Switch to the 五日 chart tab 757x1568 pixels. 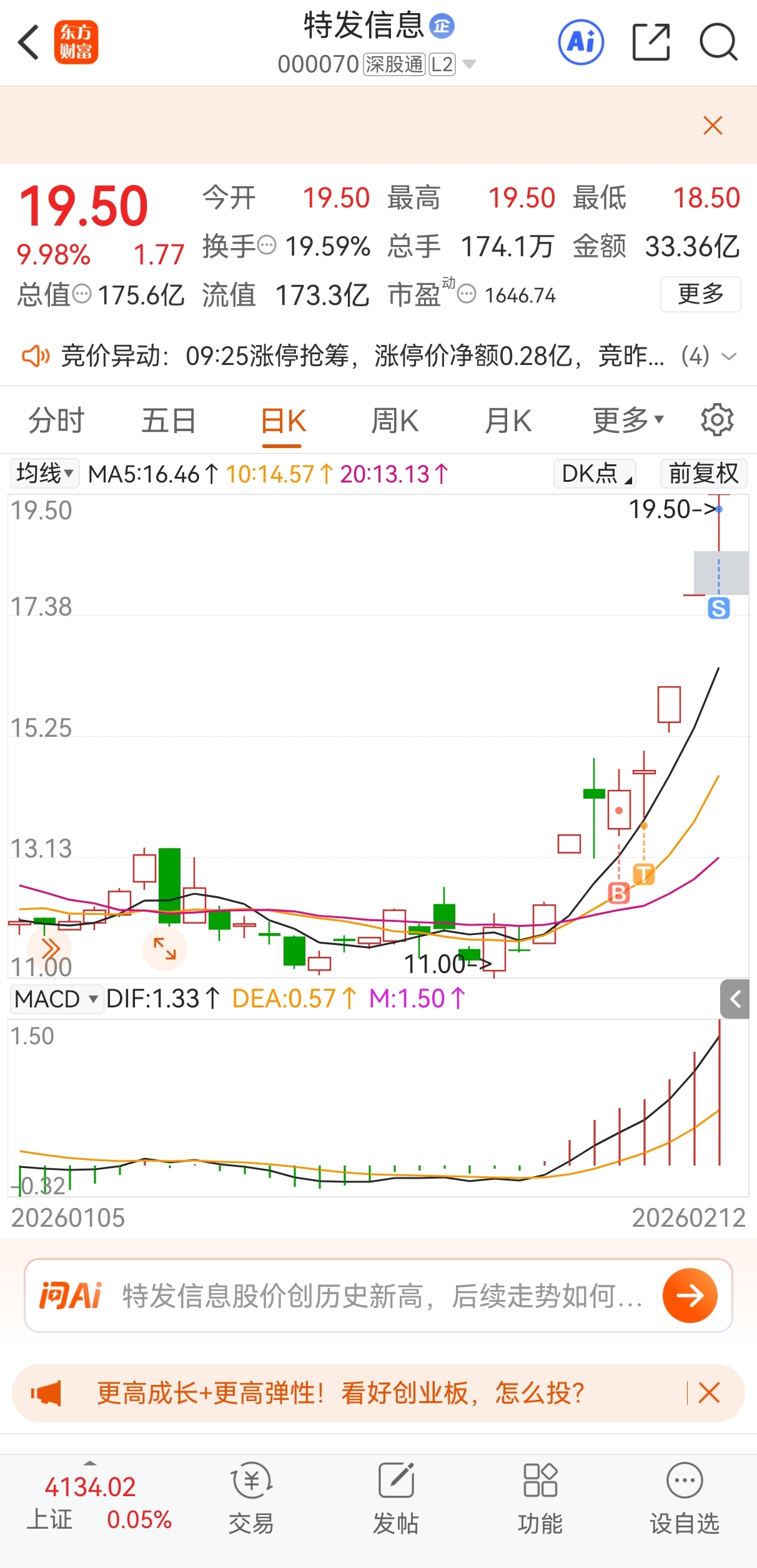click(169, 420)
